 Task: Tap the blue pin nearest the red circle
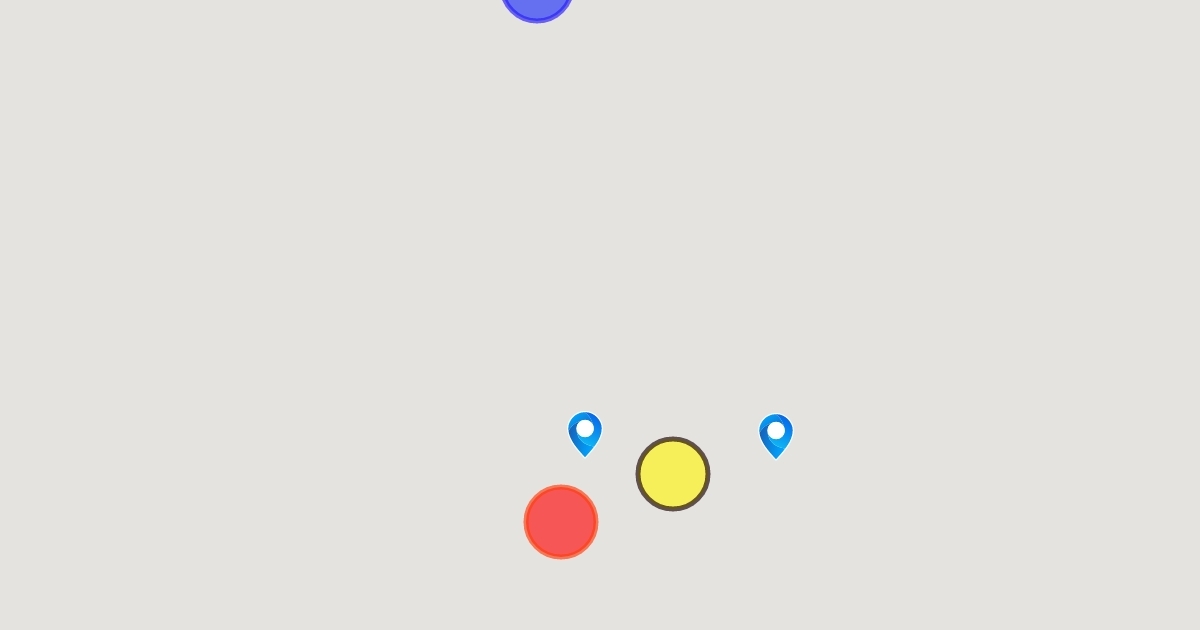(585, 433)
